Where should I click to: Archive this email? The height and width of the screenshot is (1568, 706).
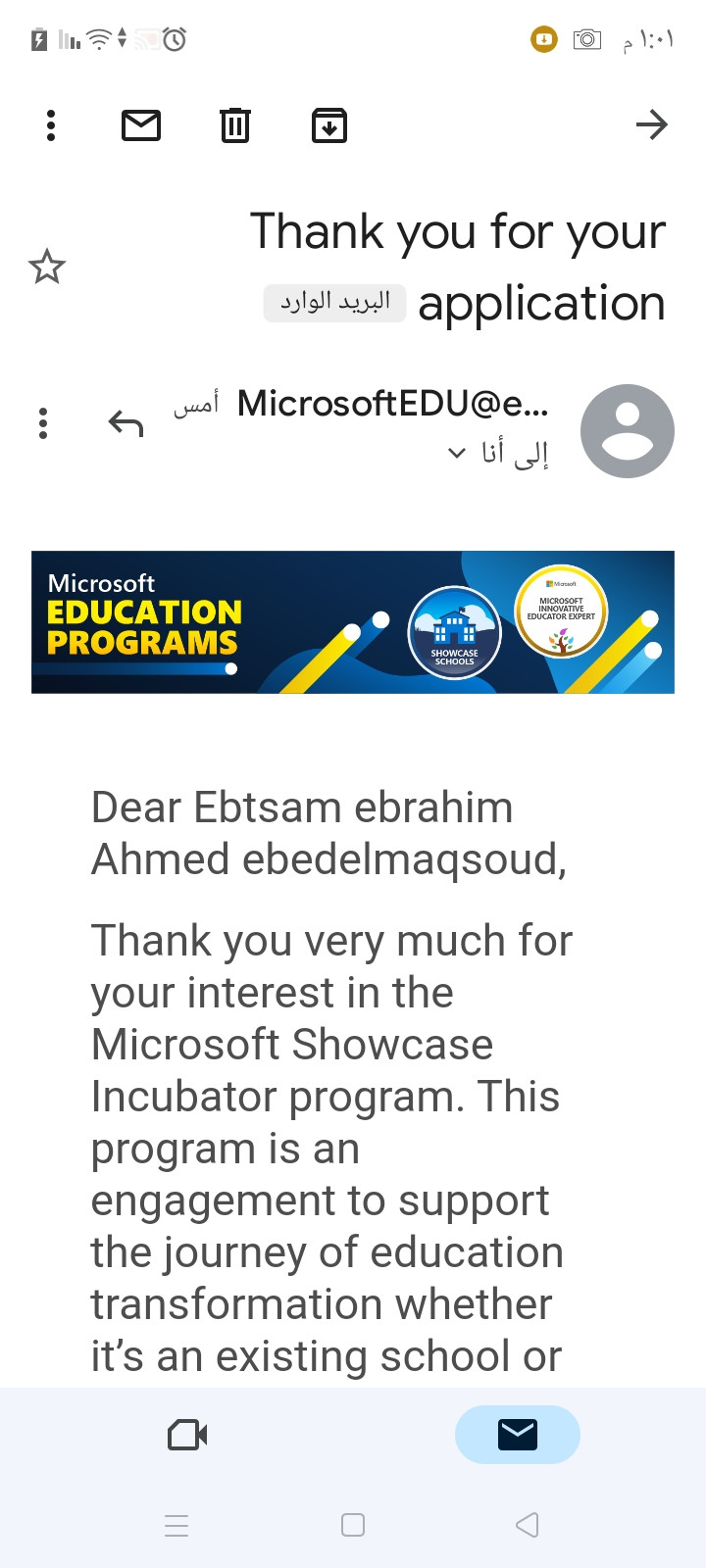click(x=329, y=125)
